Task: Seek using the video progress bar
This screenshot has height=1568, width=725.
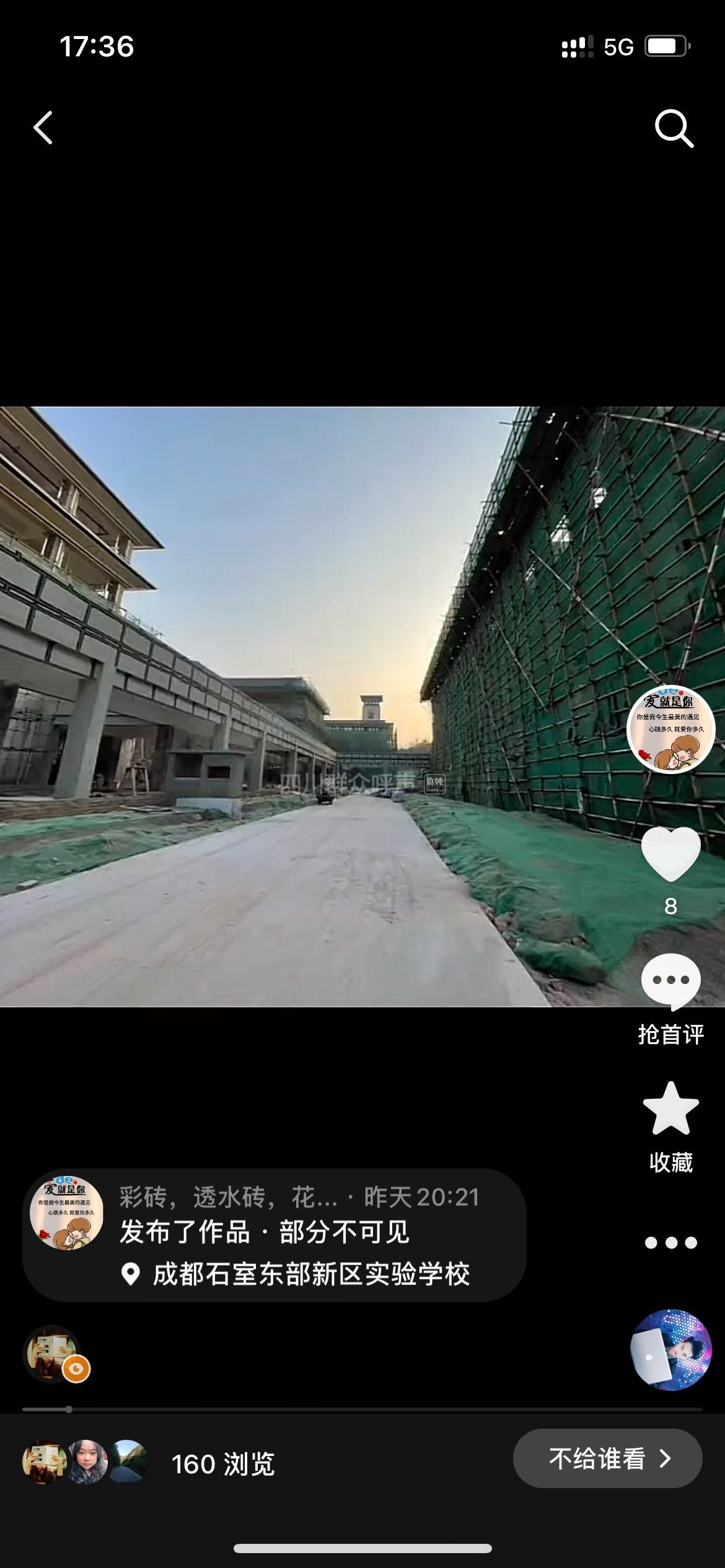Action: point(362,1409)
